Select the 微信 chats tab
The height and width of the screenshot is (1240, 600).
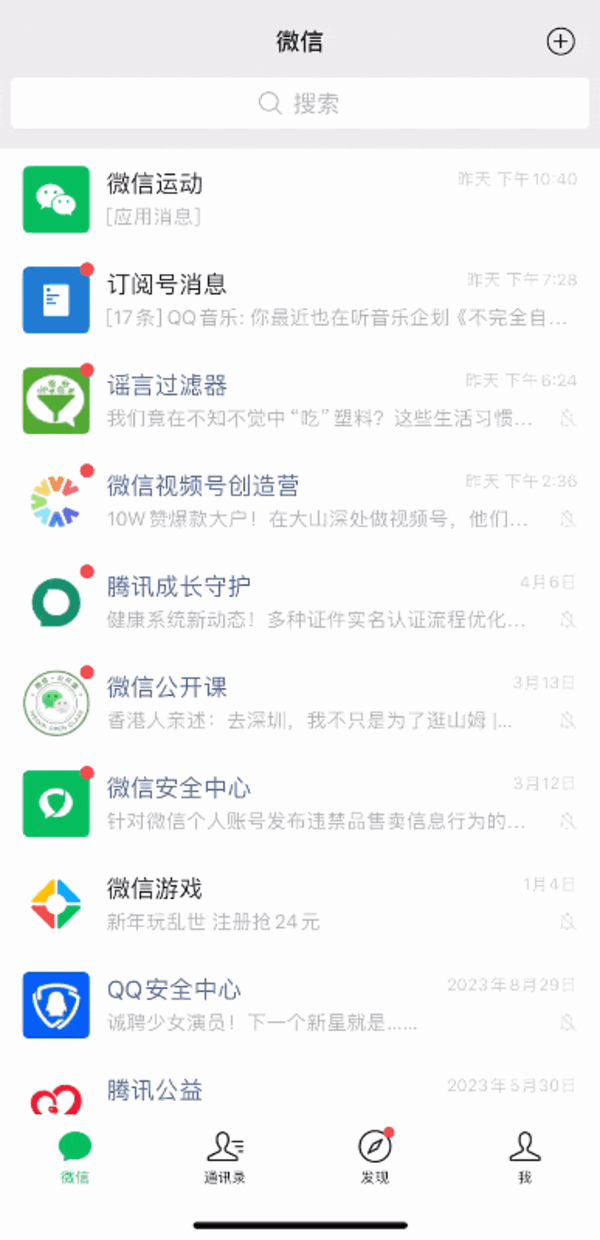pyautogui.click(x=75, y=1157)
